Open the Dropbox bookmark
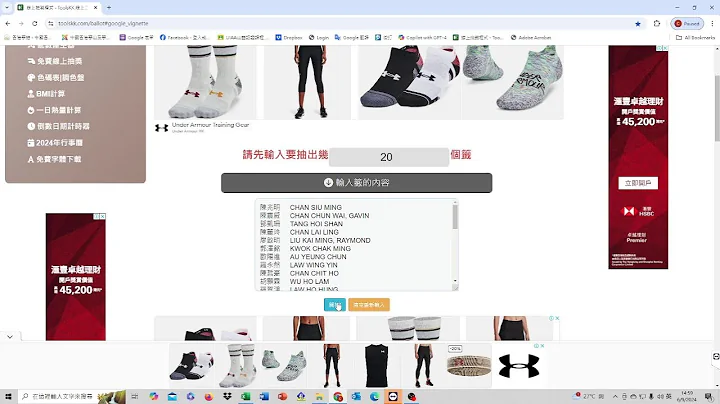Viewport: 720px width, 404px height. tap(288, 37)
